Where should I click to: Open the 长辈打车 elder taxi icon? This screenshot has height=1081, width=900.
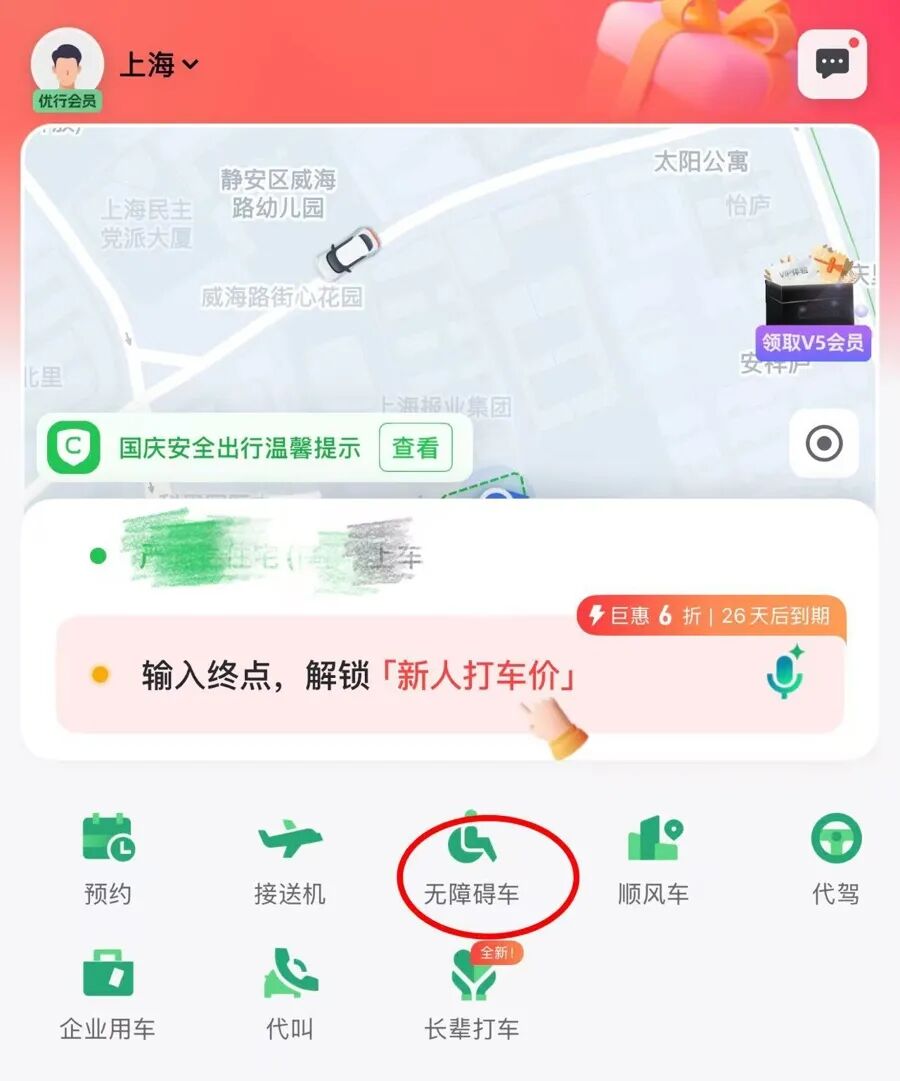[x=470, y=990]
